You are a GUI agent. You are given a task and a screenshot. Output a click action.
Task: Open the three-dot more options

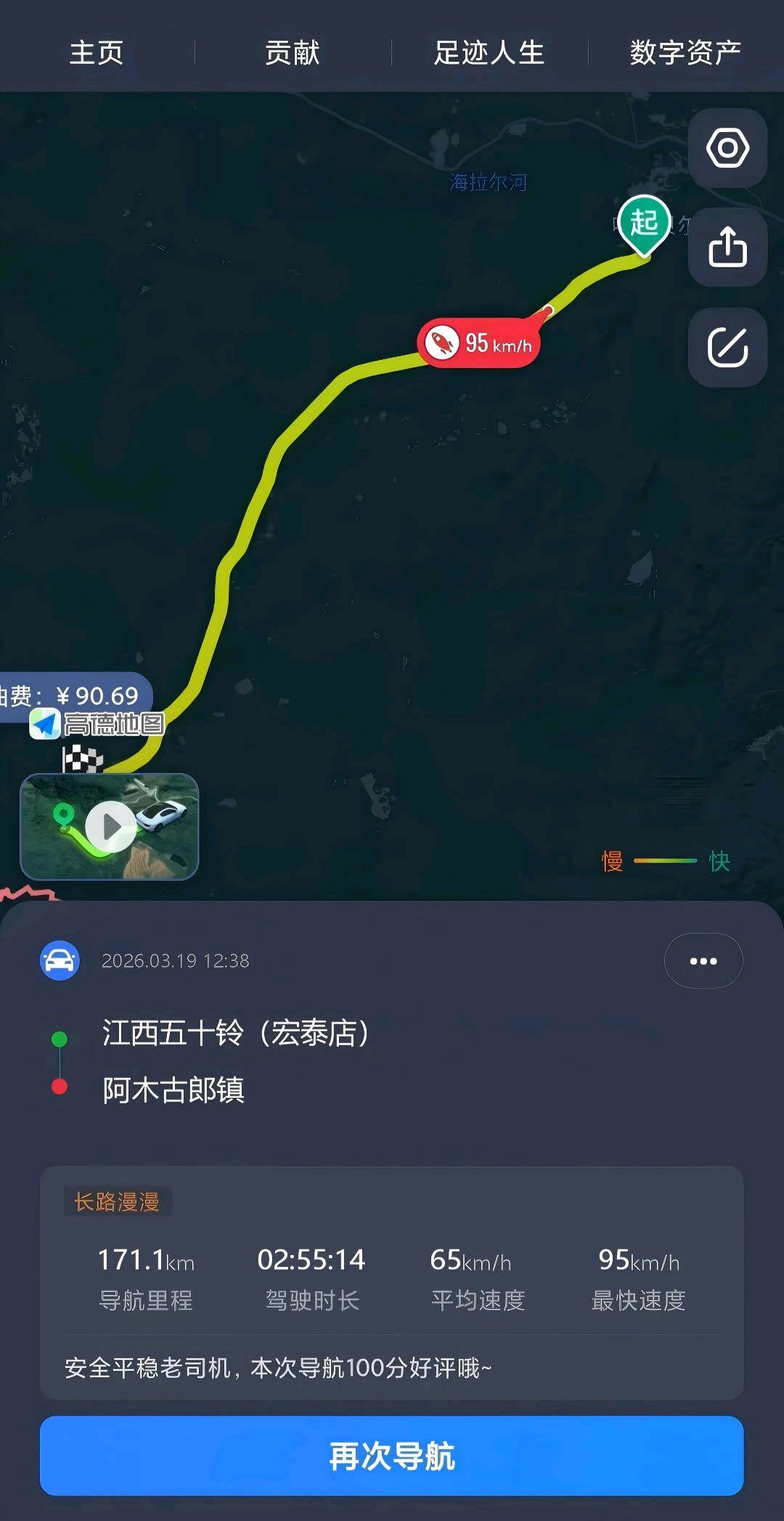[703, 961]
